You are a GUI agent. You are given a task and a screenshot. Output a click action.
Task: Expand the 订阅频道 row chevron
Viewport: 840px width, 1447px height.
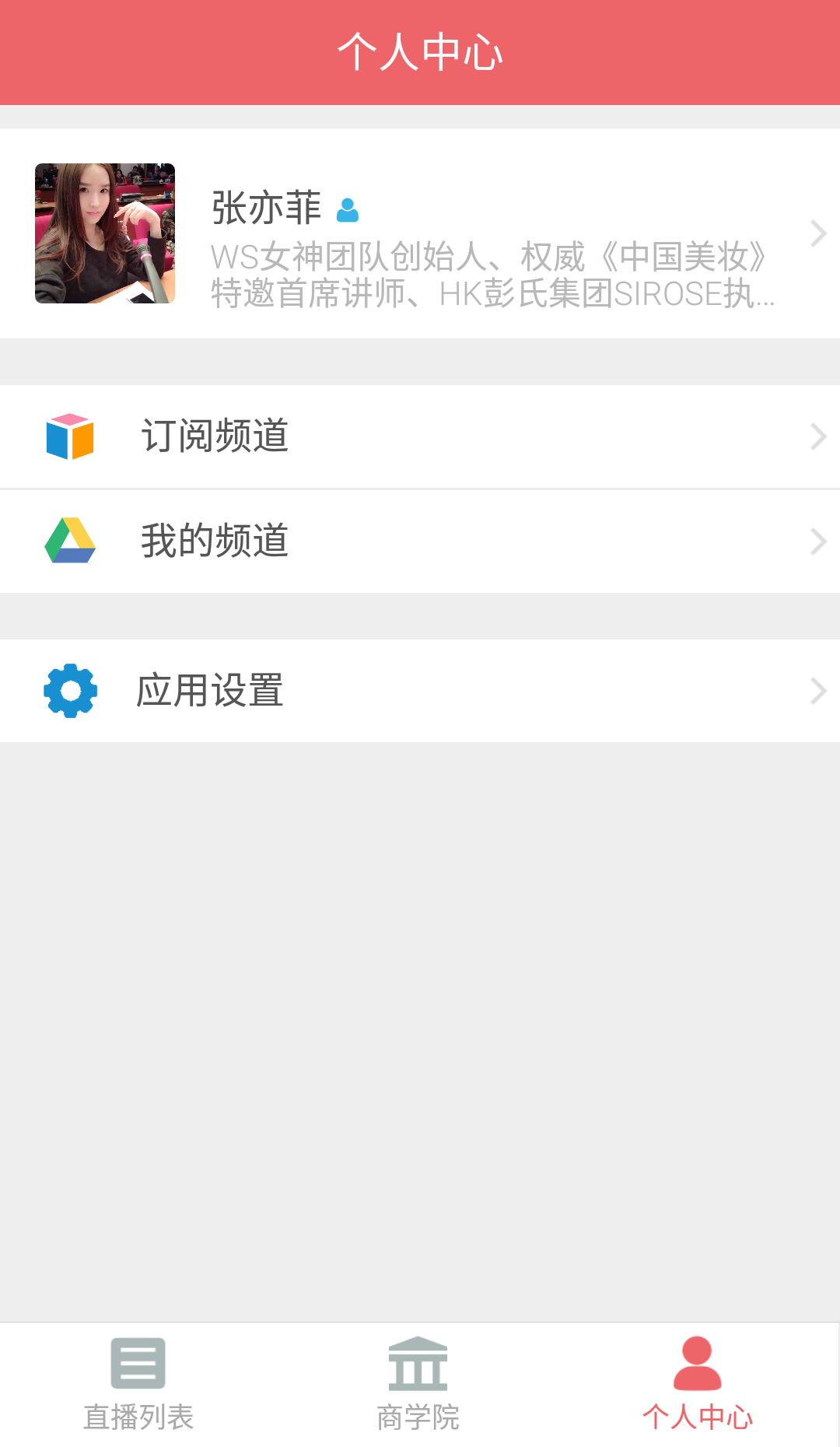click(x=816, y=436)
